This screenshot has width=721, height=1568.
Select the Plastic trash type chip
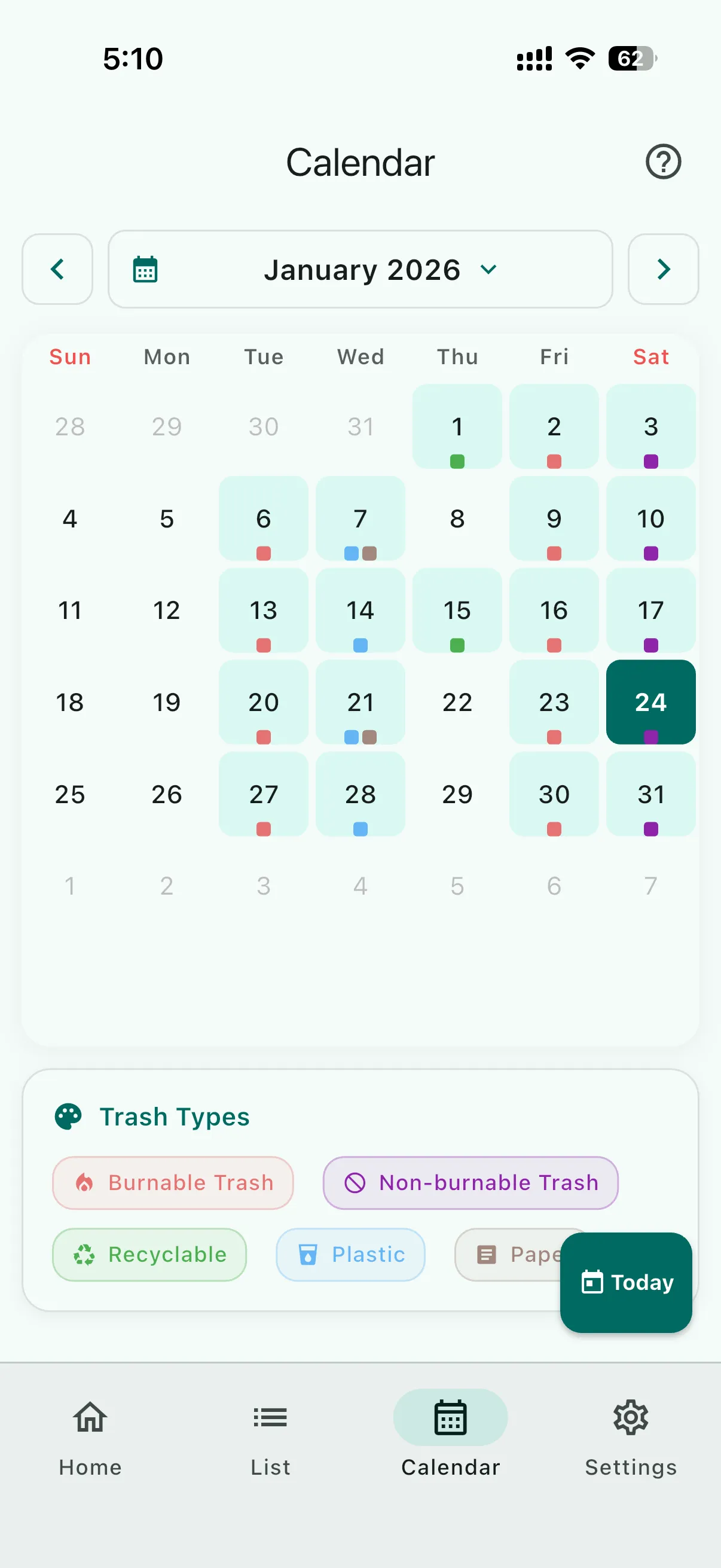(x=350, y=1255)
